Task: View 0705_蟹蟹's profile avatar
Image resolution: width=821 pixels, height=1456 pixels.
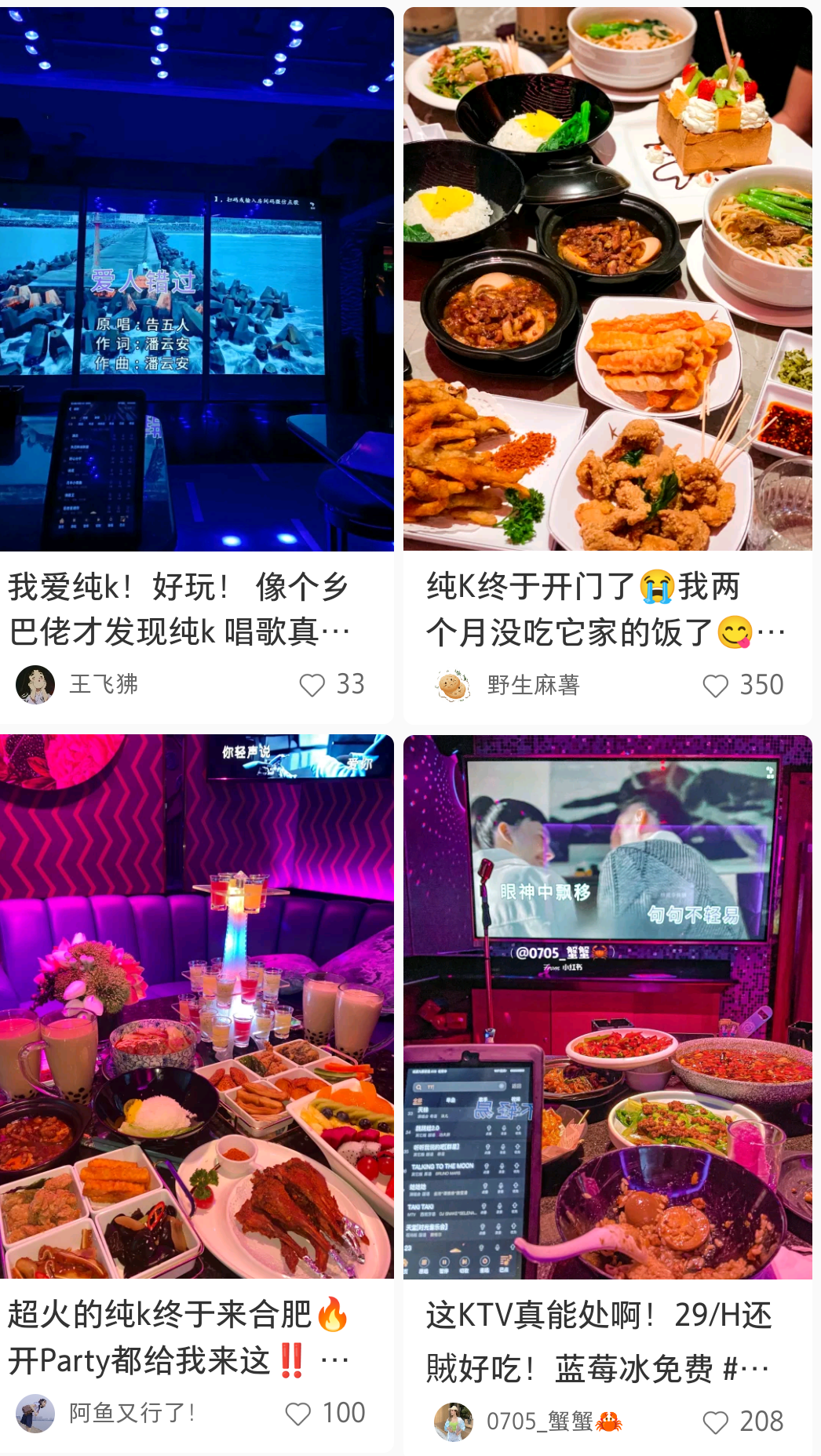Action: (453, 1421)
